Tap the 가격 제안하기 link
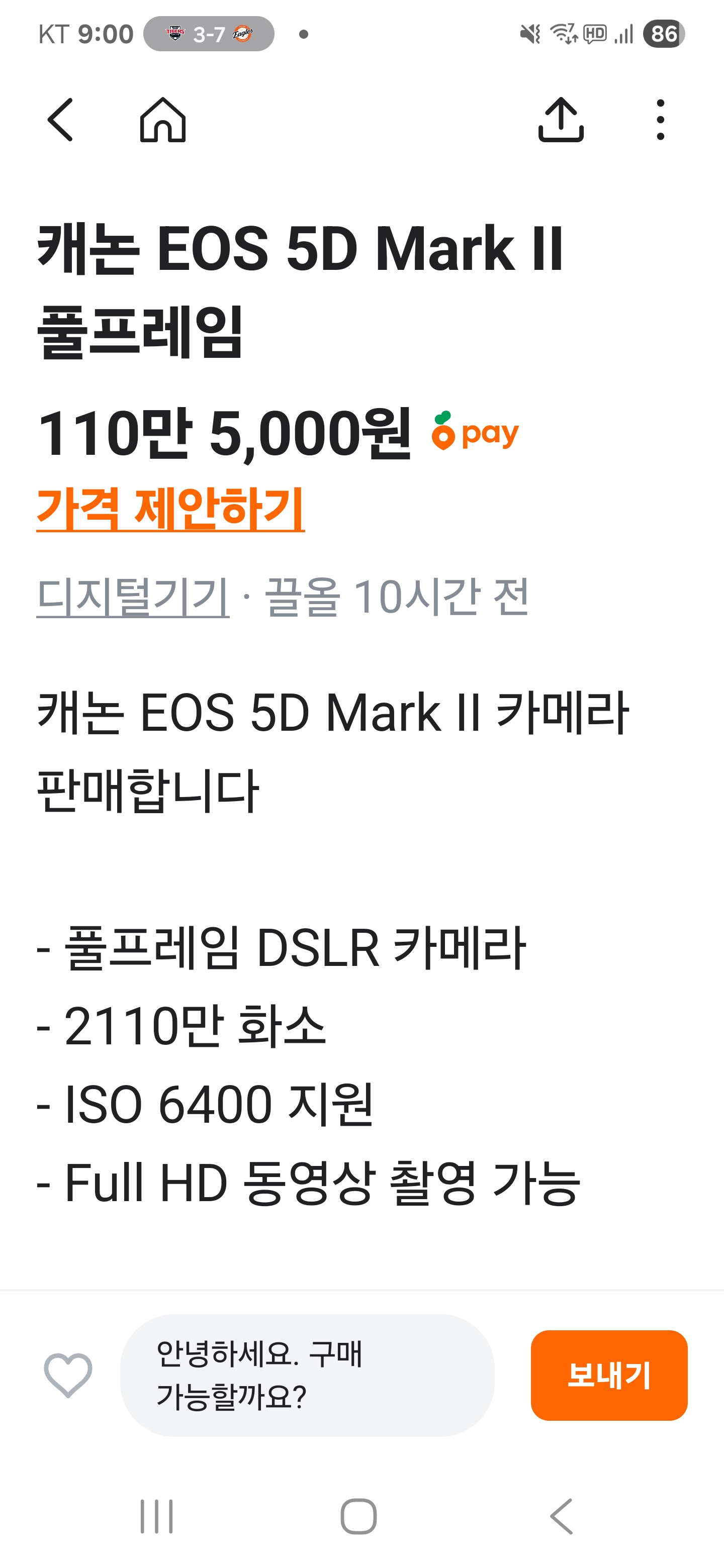The width and height of the screenshot is (724, 1568). (x=170, y=509)
